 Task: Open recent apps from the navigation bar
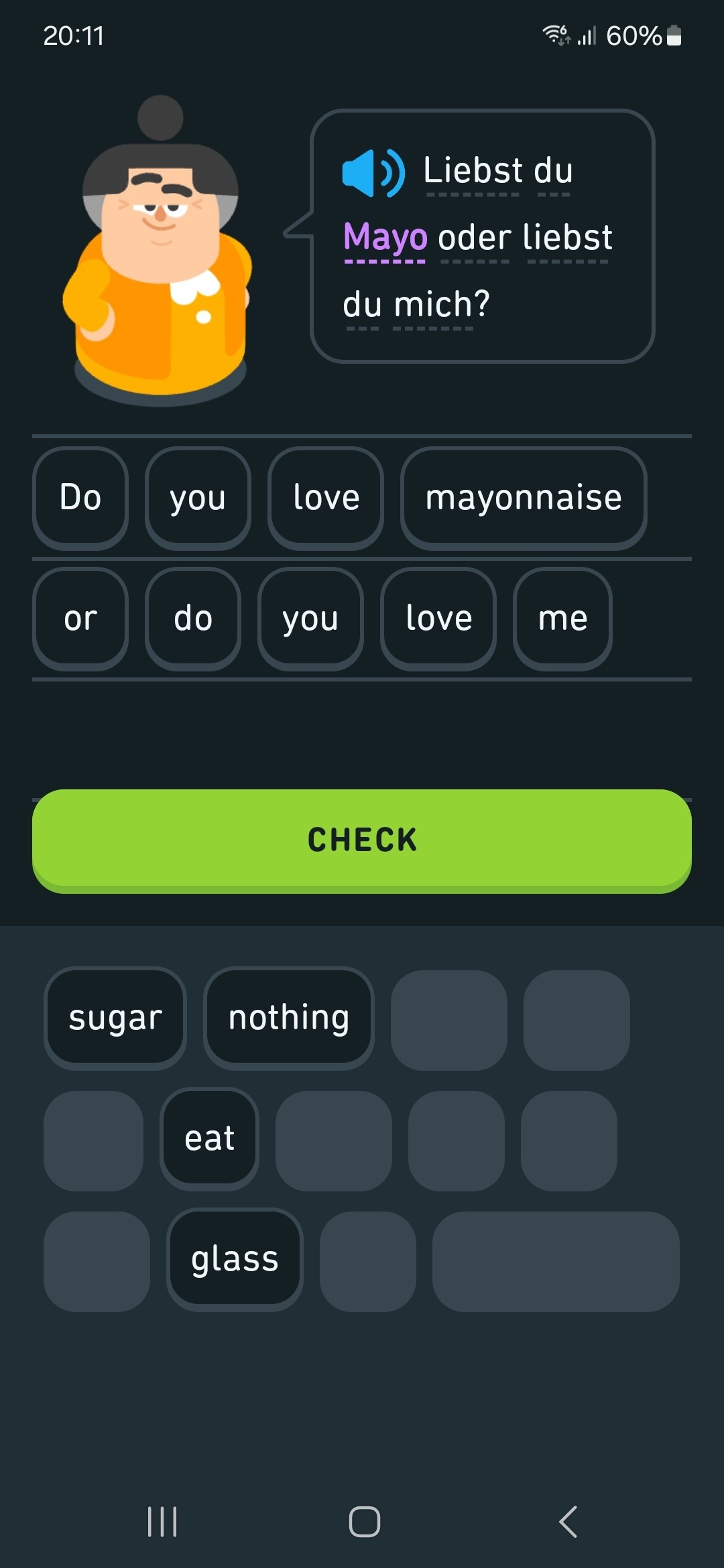pos(162,1521)
